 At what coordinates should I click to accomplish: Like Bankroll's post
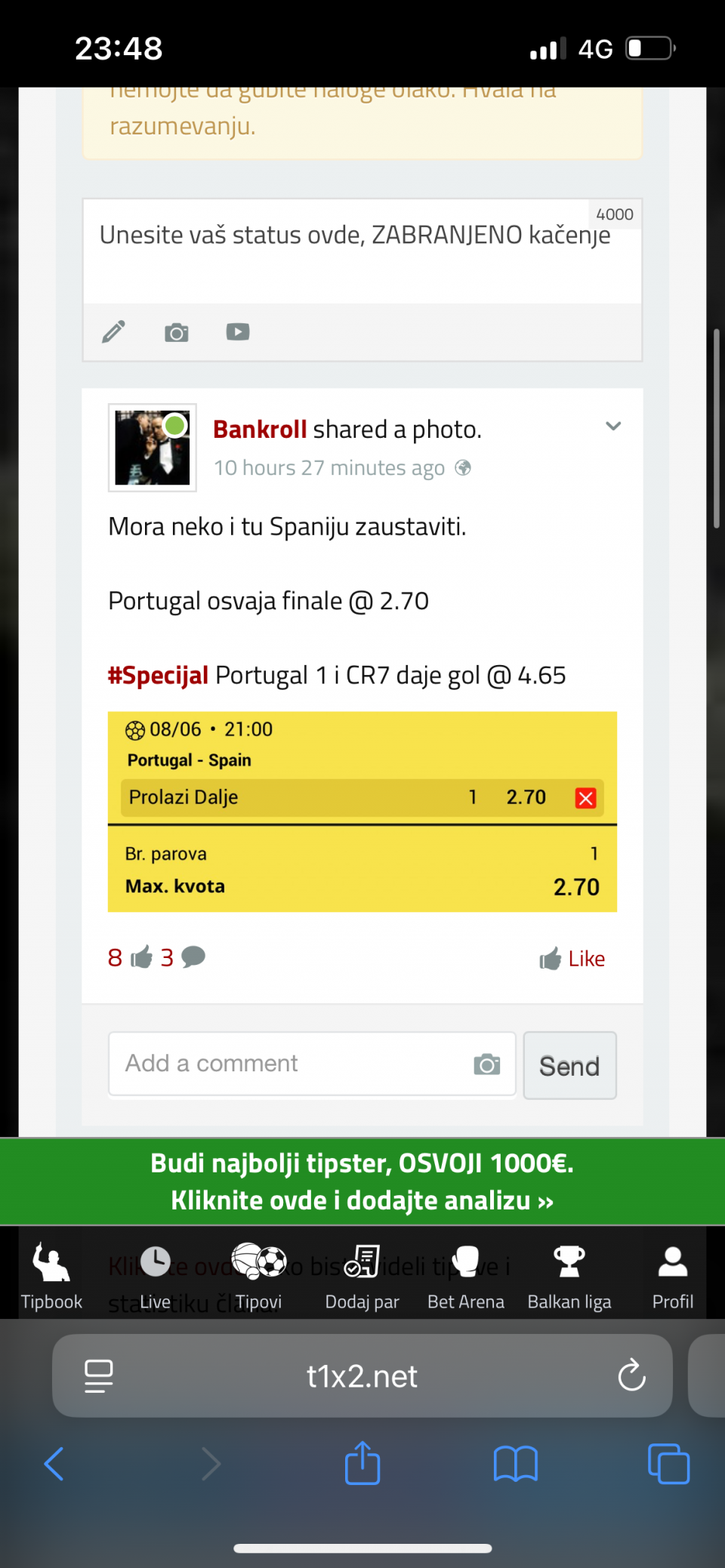point(572,959)
